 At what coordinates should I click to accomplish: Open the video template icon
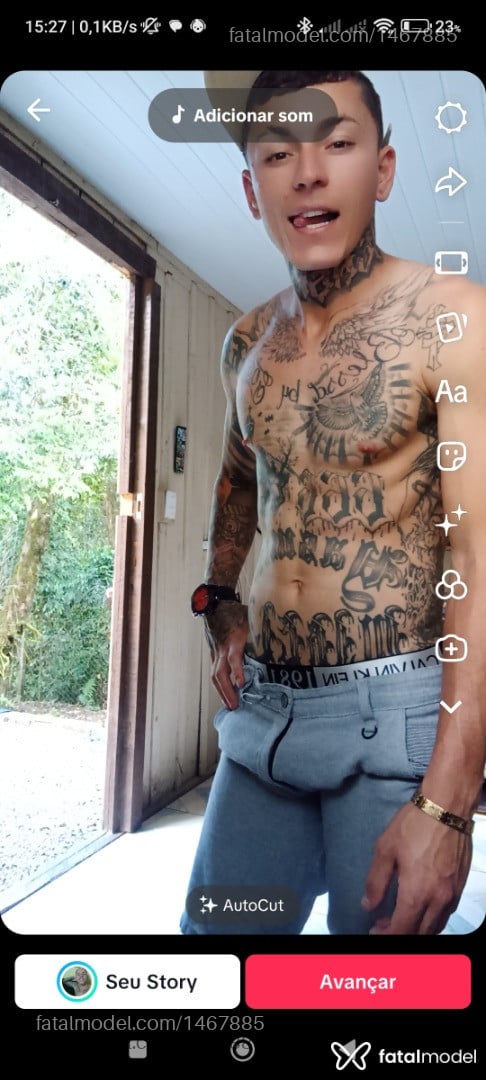(x=451, y=328)
